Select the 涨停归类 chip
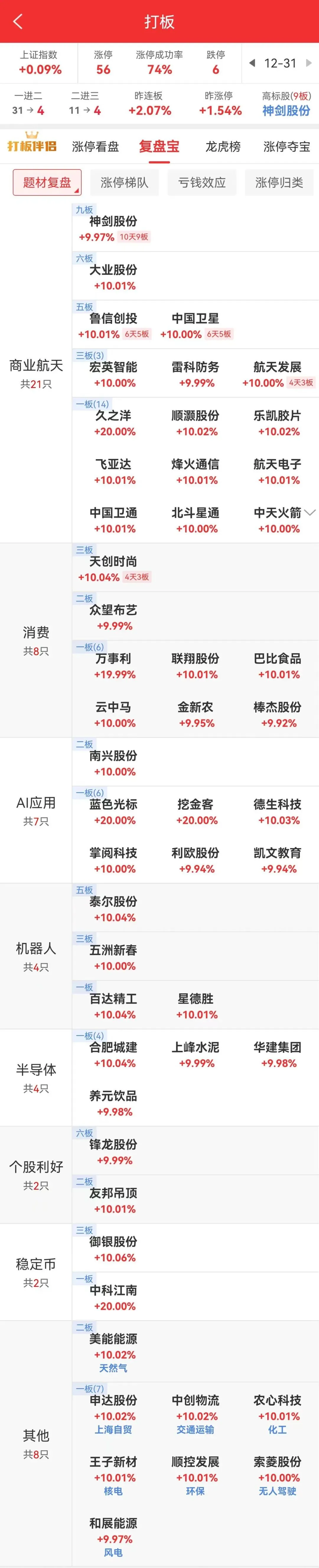The image size is (319, 1568). 279,182
